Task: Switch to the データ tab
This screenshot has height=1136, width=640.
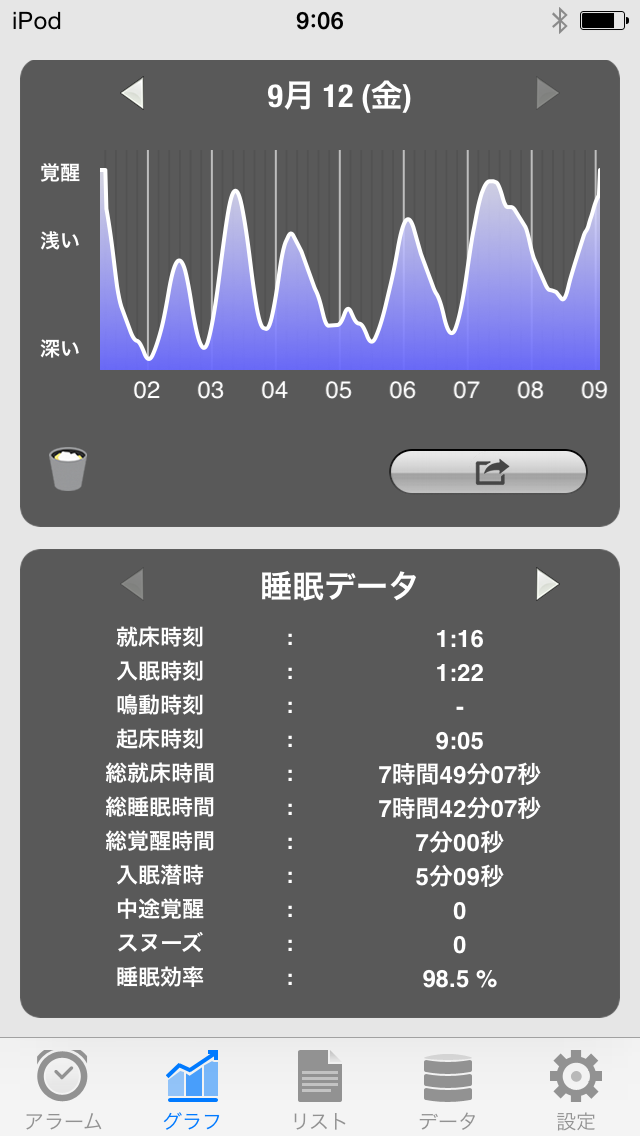Action: point(447,1087)
